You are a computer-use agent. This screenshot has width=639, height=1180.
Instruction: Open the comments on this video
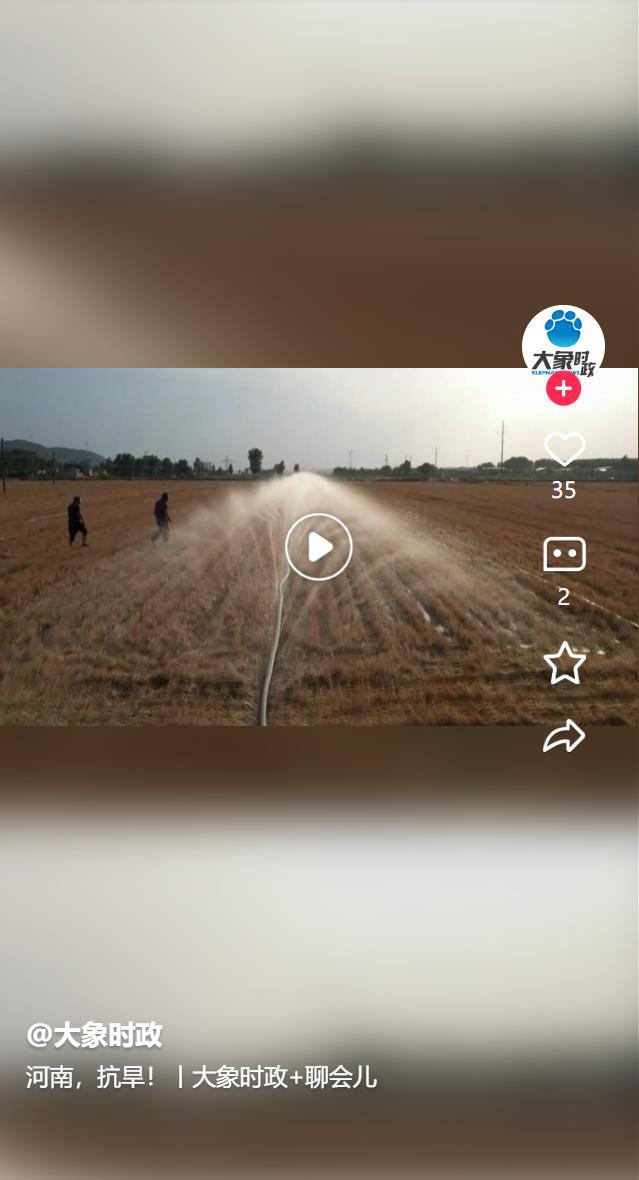click(x=564, y=555)
